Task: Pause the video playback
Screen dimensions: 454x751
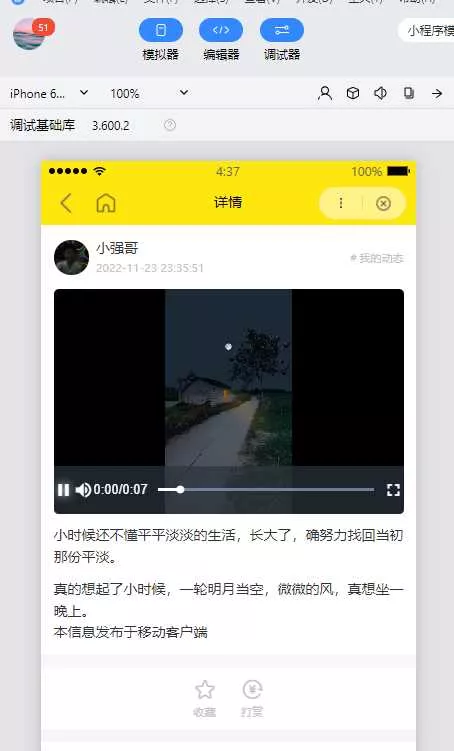Action: (x=63, y=489)
